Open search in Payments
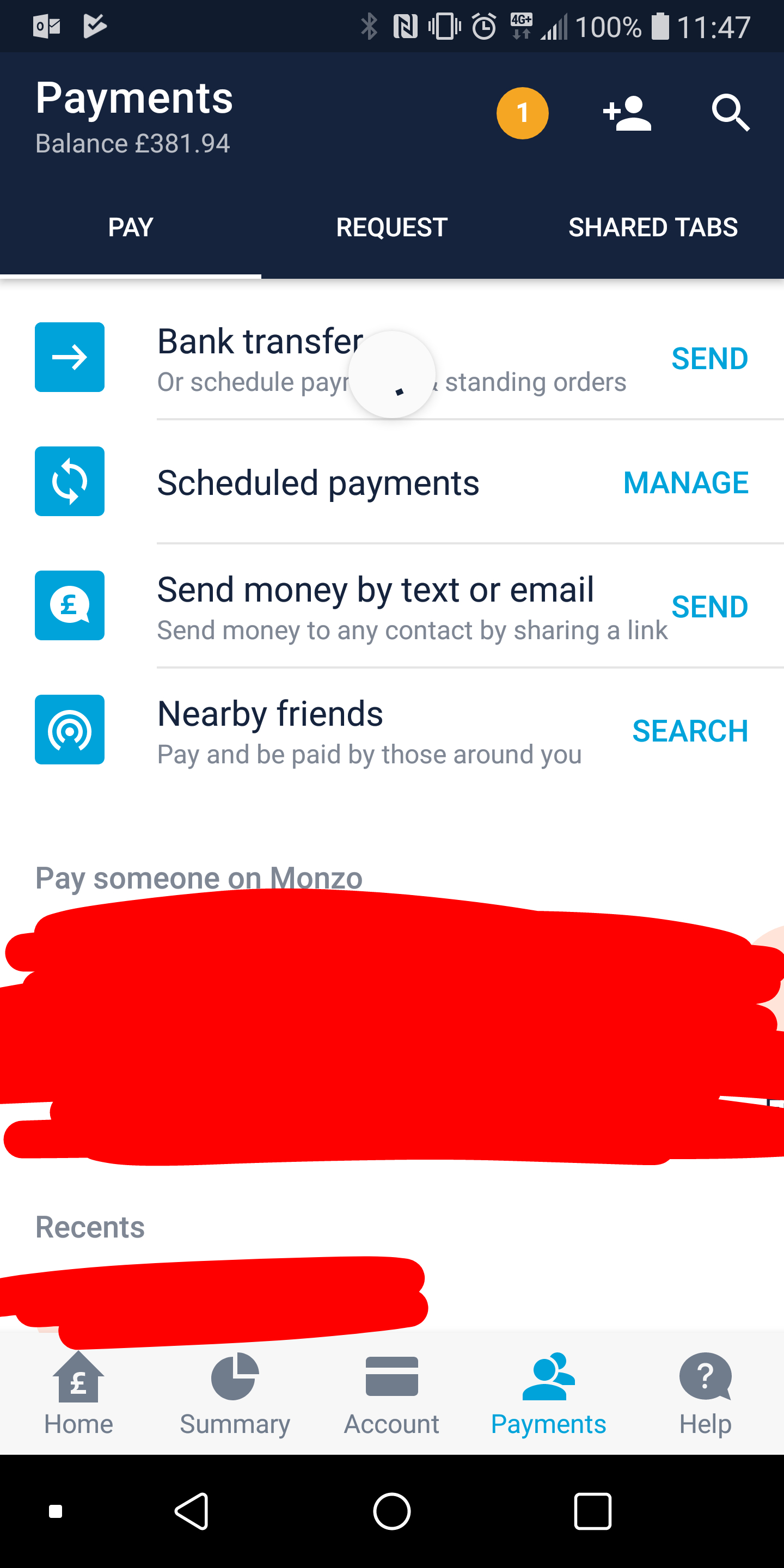784x1568 pixels. (x=730, y=113)
